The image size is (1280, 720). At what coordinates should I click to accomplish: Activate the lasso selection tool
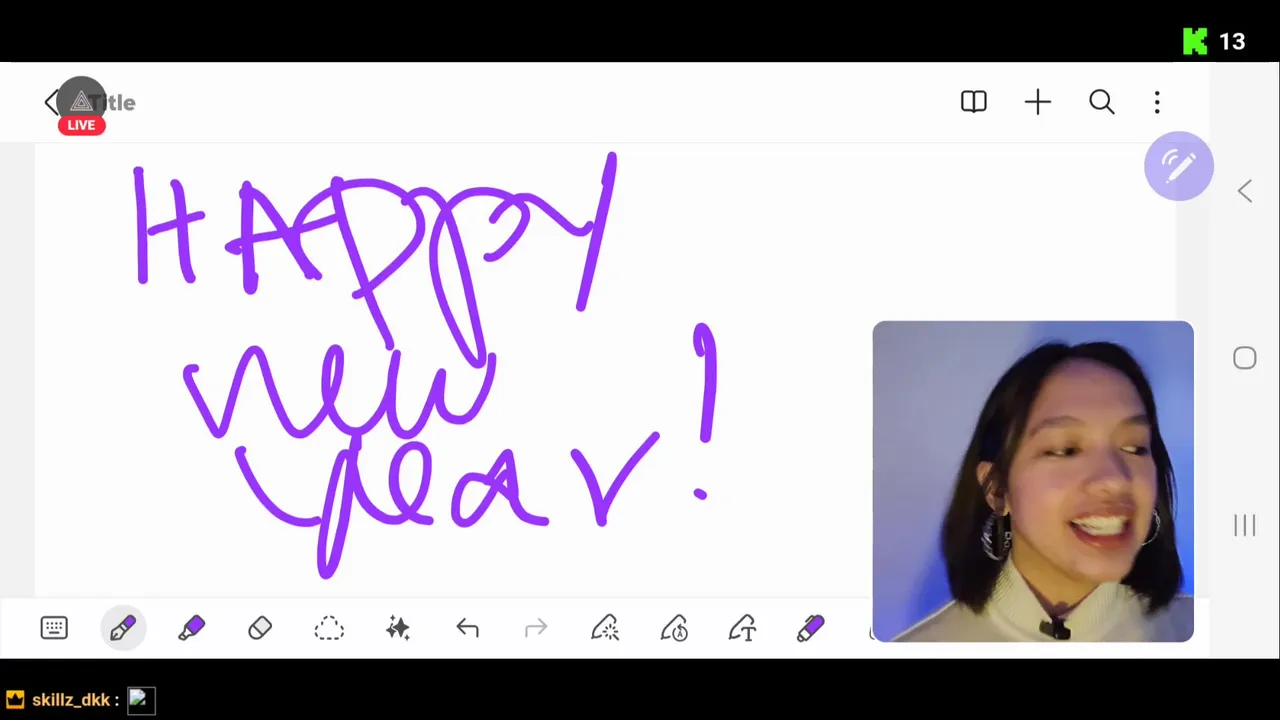[x=329, y=628]
